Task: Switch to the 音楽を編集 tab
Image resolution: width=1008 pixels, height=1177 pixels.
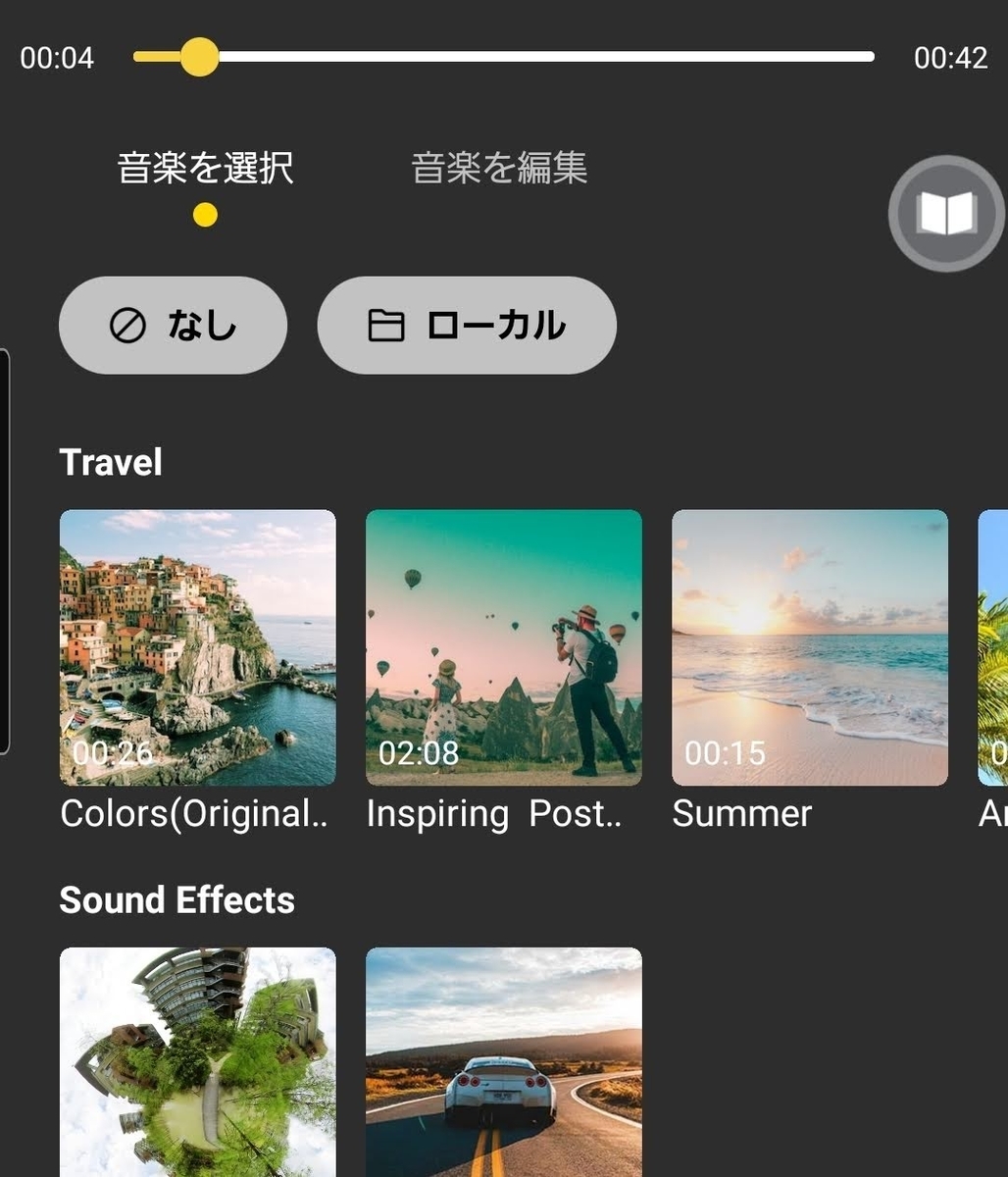Action: [501, 169]
